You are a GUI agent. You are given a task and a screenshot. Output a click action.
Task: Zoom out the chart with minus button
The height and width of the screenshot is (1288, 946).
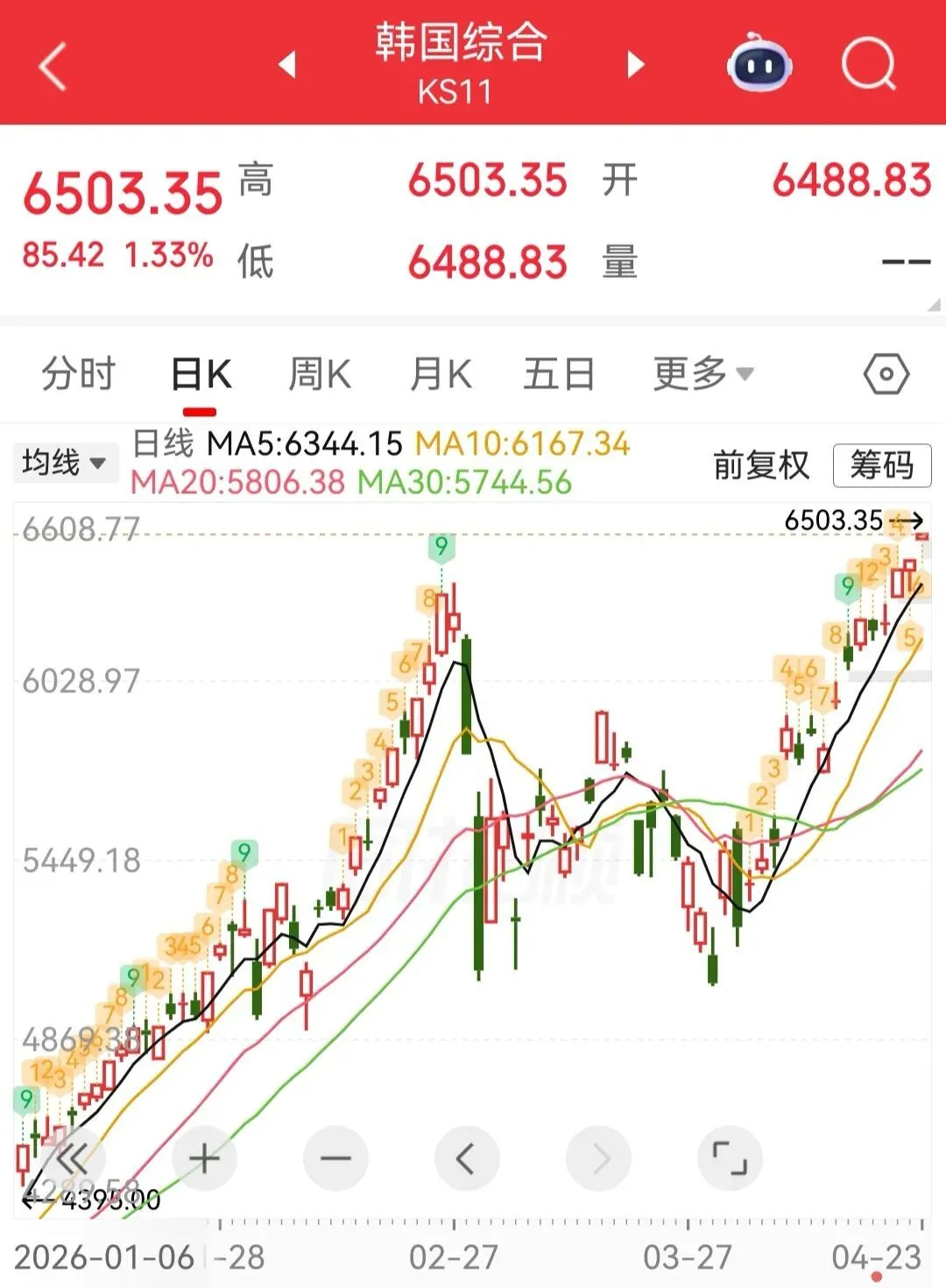[x=335, y=1159]
